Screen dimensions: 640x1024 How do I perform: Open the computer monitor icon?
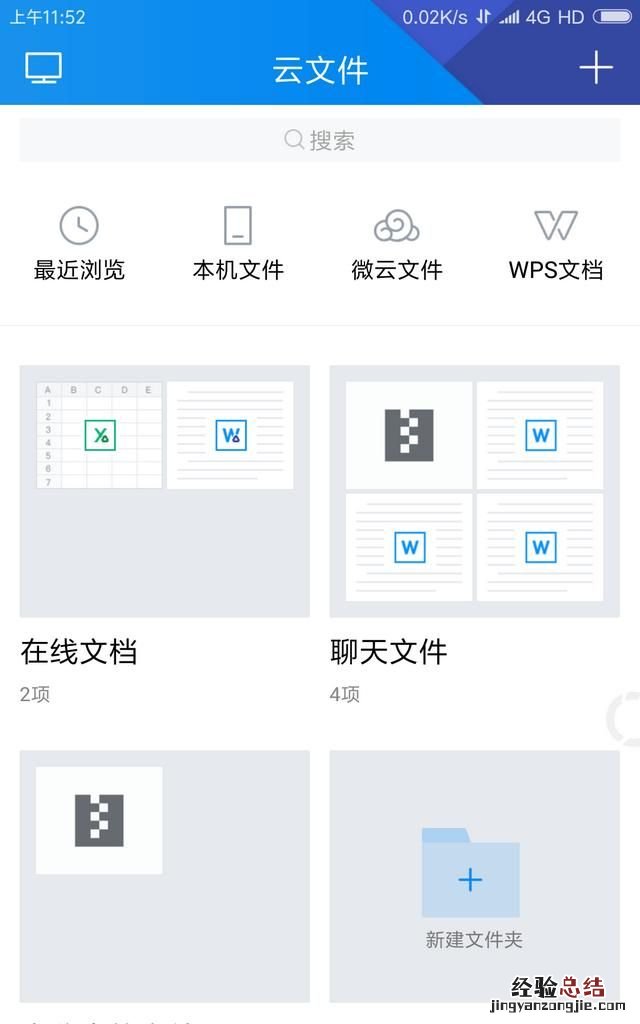[x=44, y=68]
